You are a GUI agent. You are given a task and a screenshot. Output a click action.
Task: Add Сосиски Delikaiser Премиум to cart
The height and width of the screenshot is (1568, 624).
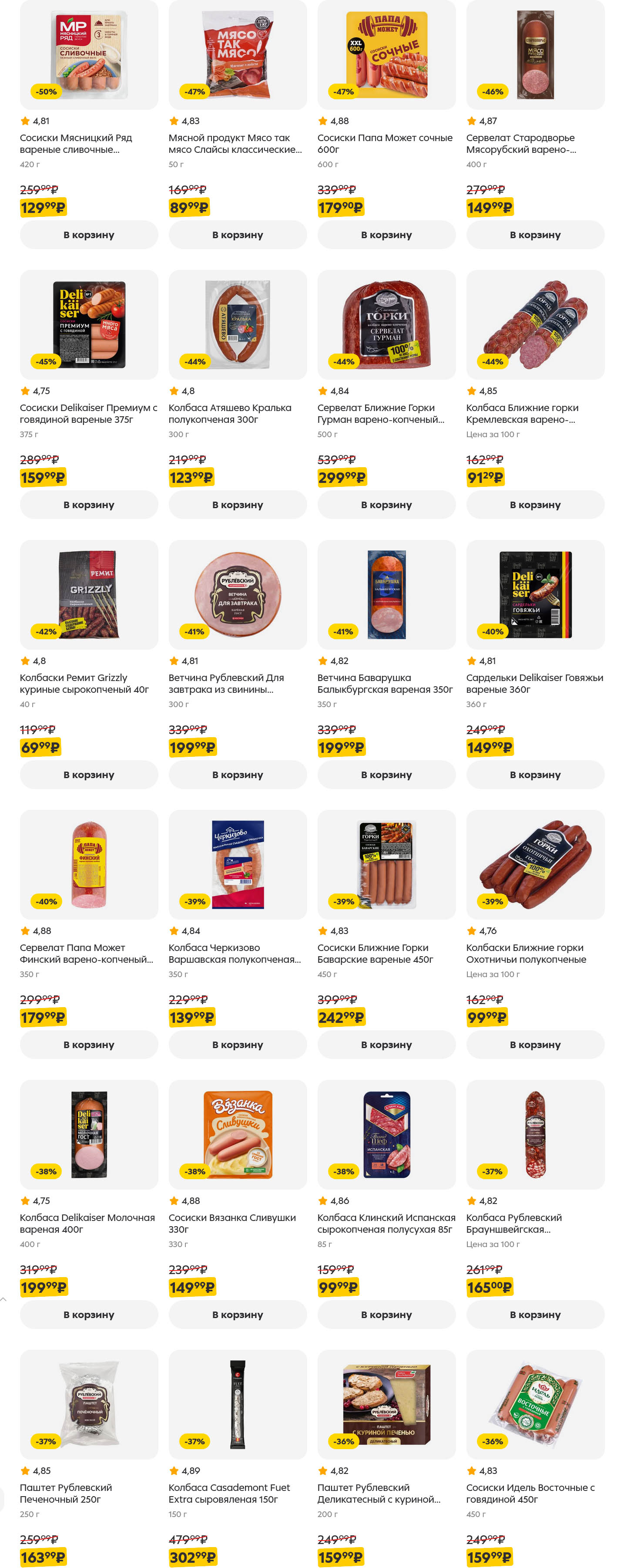89,505
